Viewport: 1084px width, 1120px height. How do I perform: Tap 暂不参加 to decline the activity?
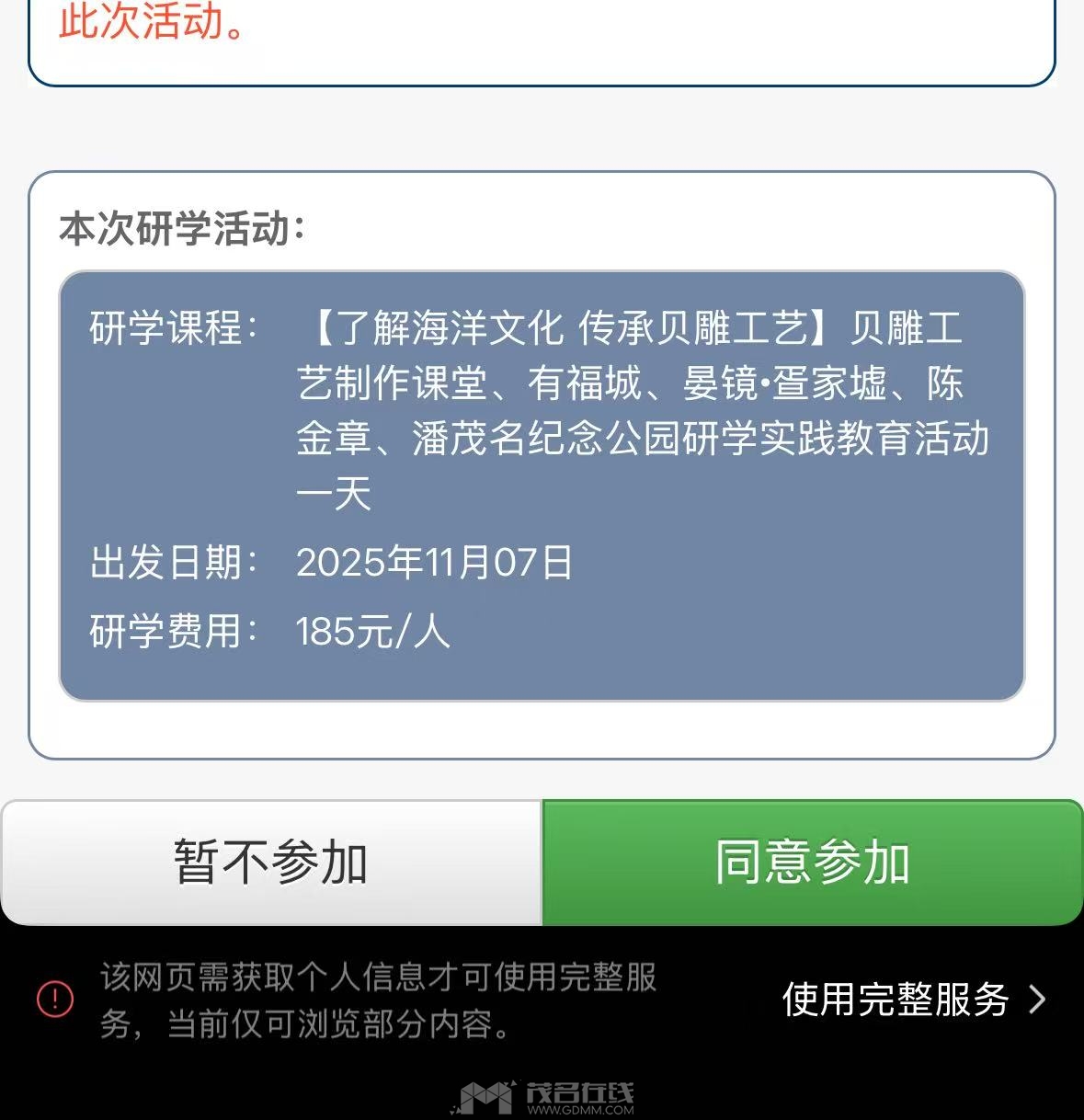(271, 863)
